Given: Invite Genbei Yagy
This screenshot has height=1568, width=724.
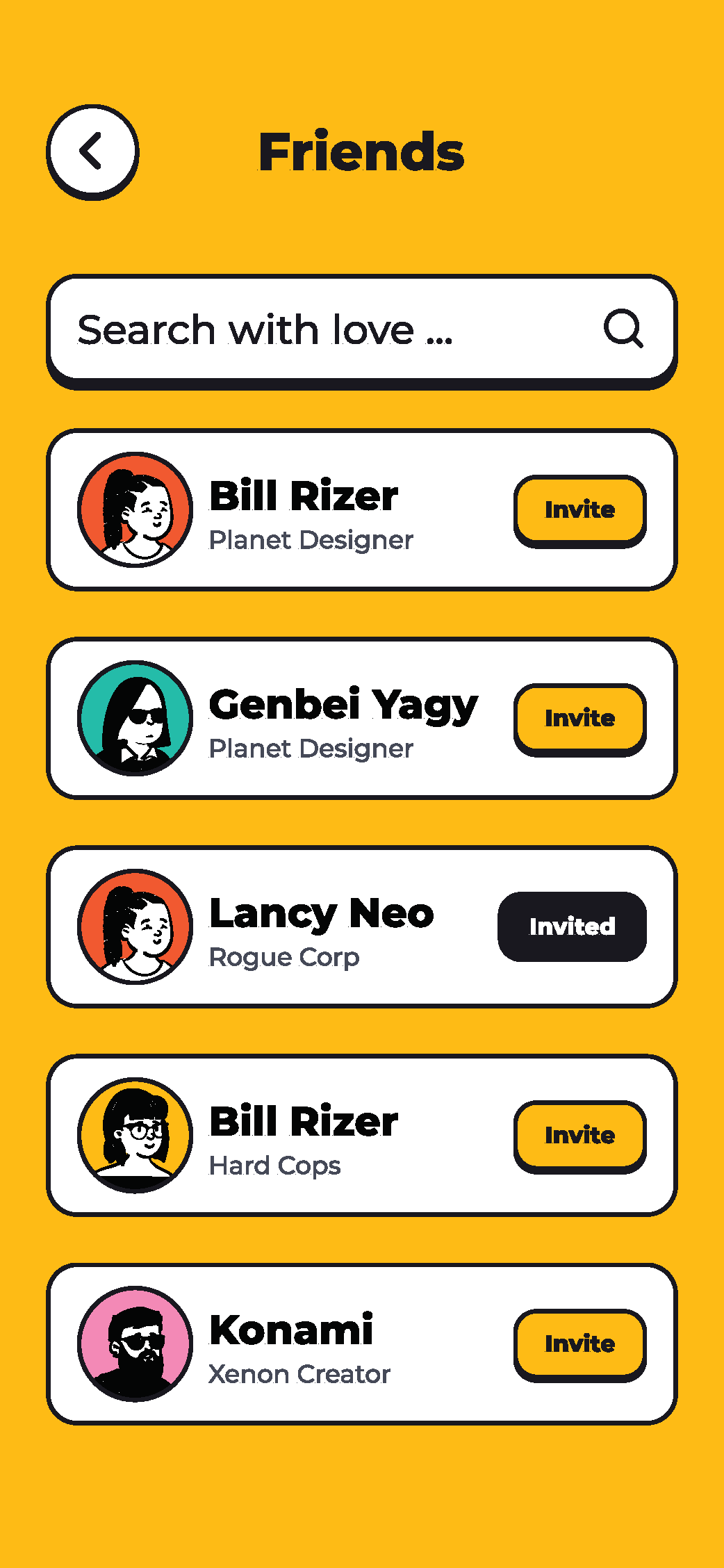Looking at the screenshot, I should pos(579,718).
